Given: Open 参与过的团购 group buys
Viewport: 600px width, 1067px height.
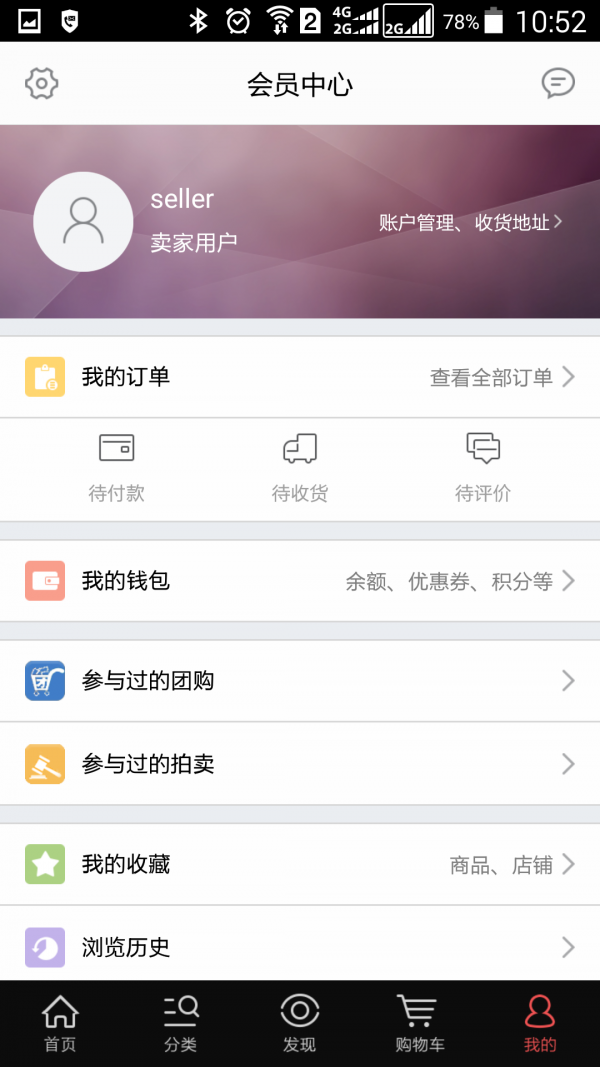Looking at the screenshot, I should tap(300, 681).
